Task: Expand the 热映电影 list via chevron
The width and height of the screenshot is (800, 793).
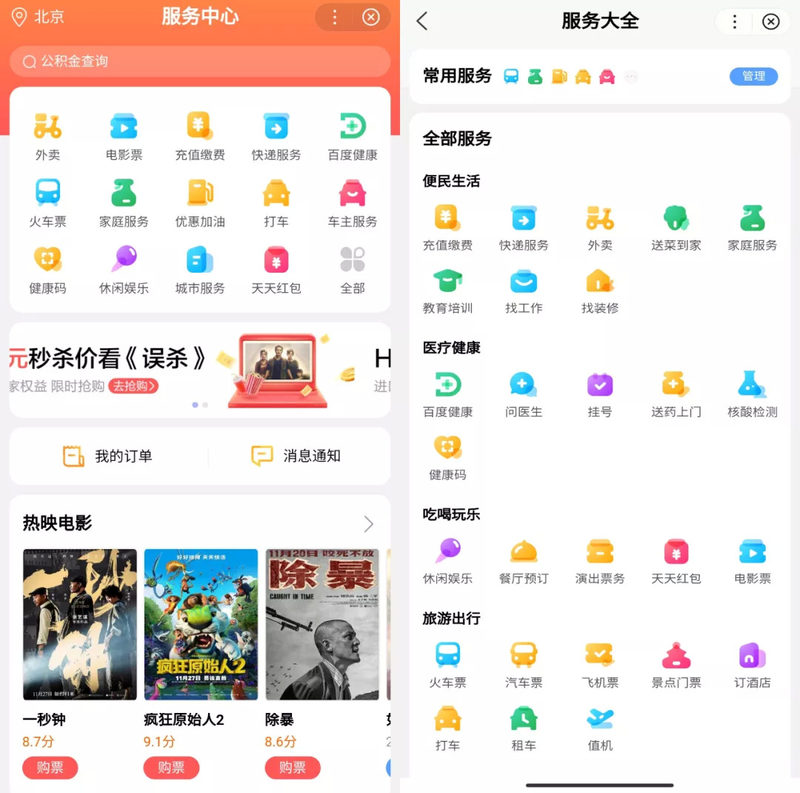Action: pyautogui.click(x=368, y=524)
